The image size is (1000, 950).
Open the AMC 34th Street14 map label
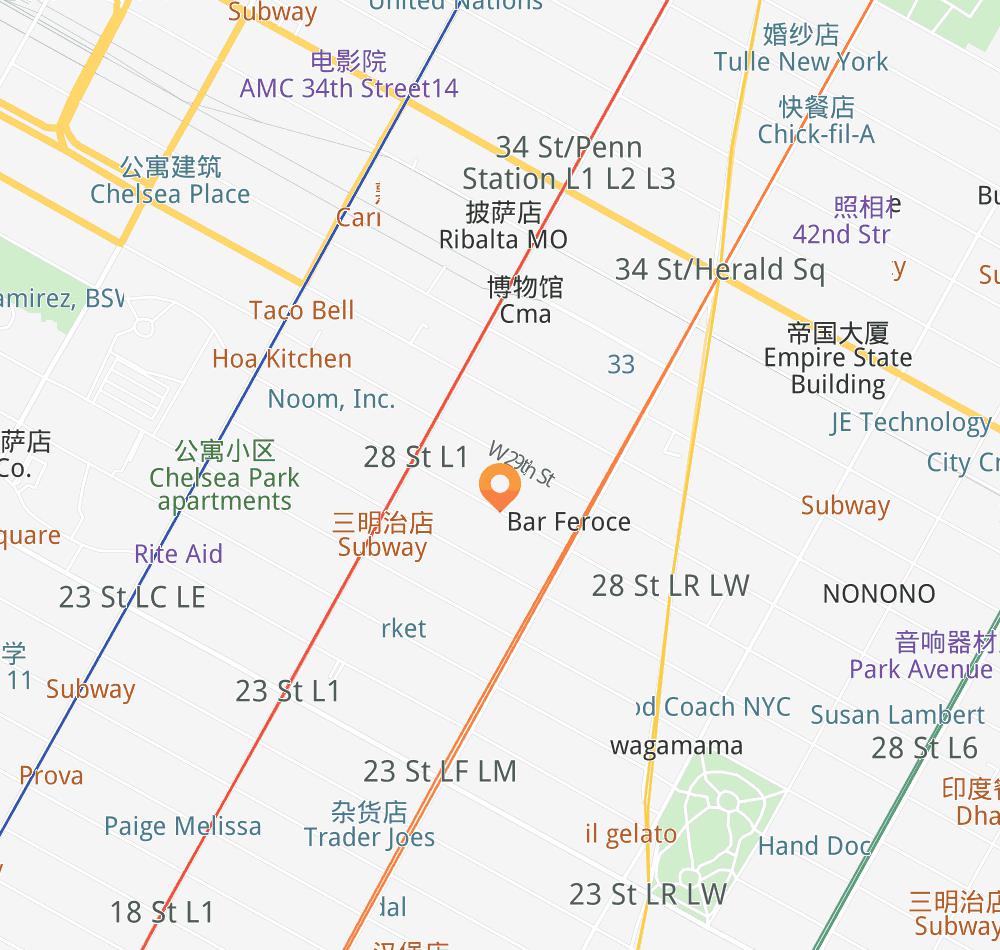349,88
